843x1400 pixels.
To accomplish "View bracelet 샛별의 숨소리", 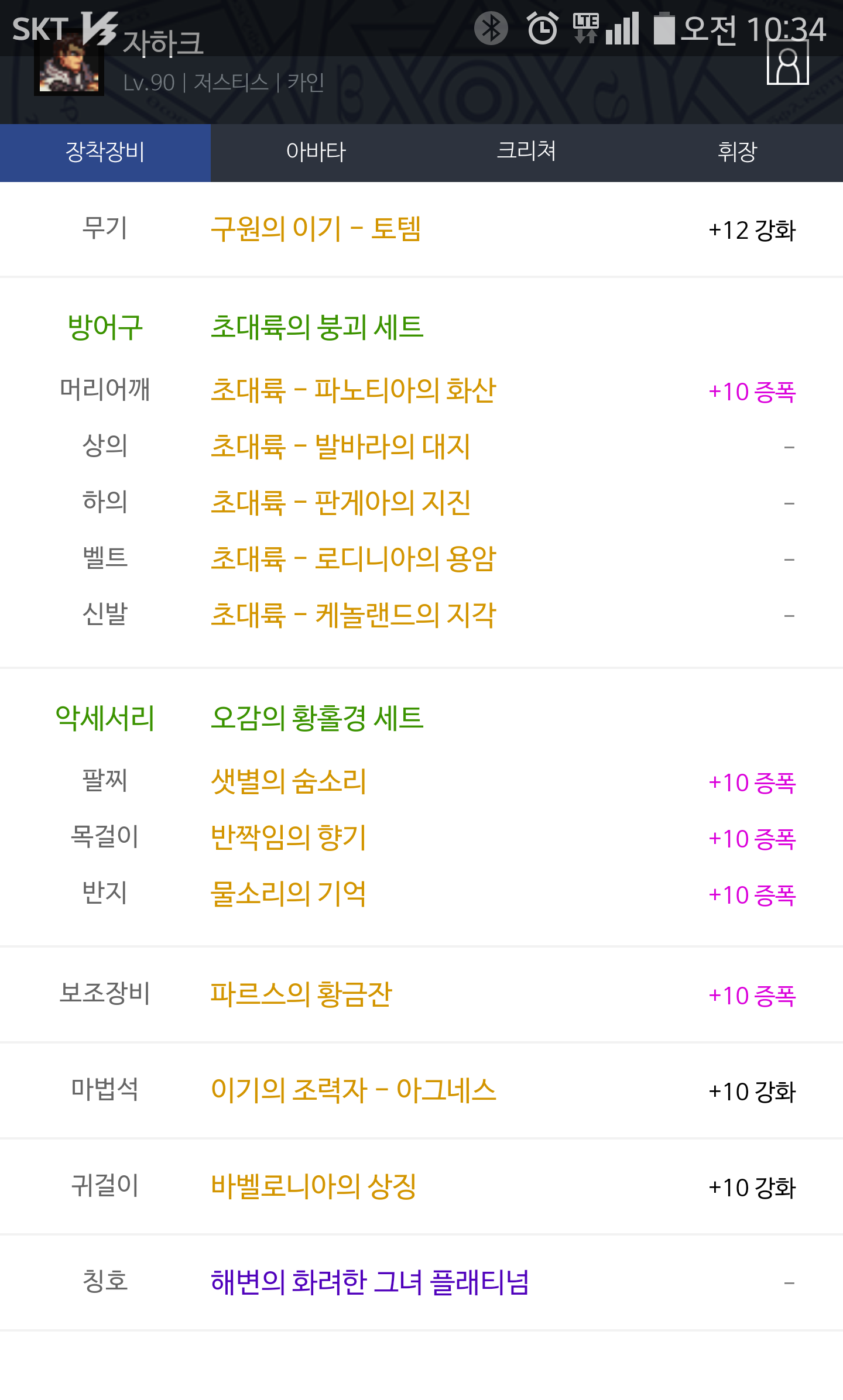I will pyautogui.click(x=289, y=781).
